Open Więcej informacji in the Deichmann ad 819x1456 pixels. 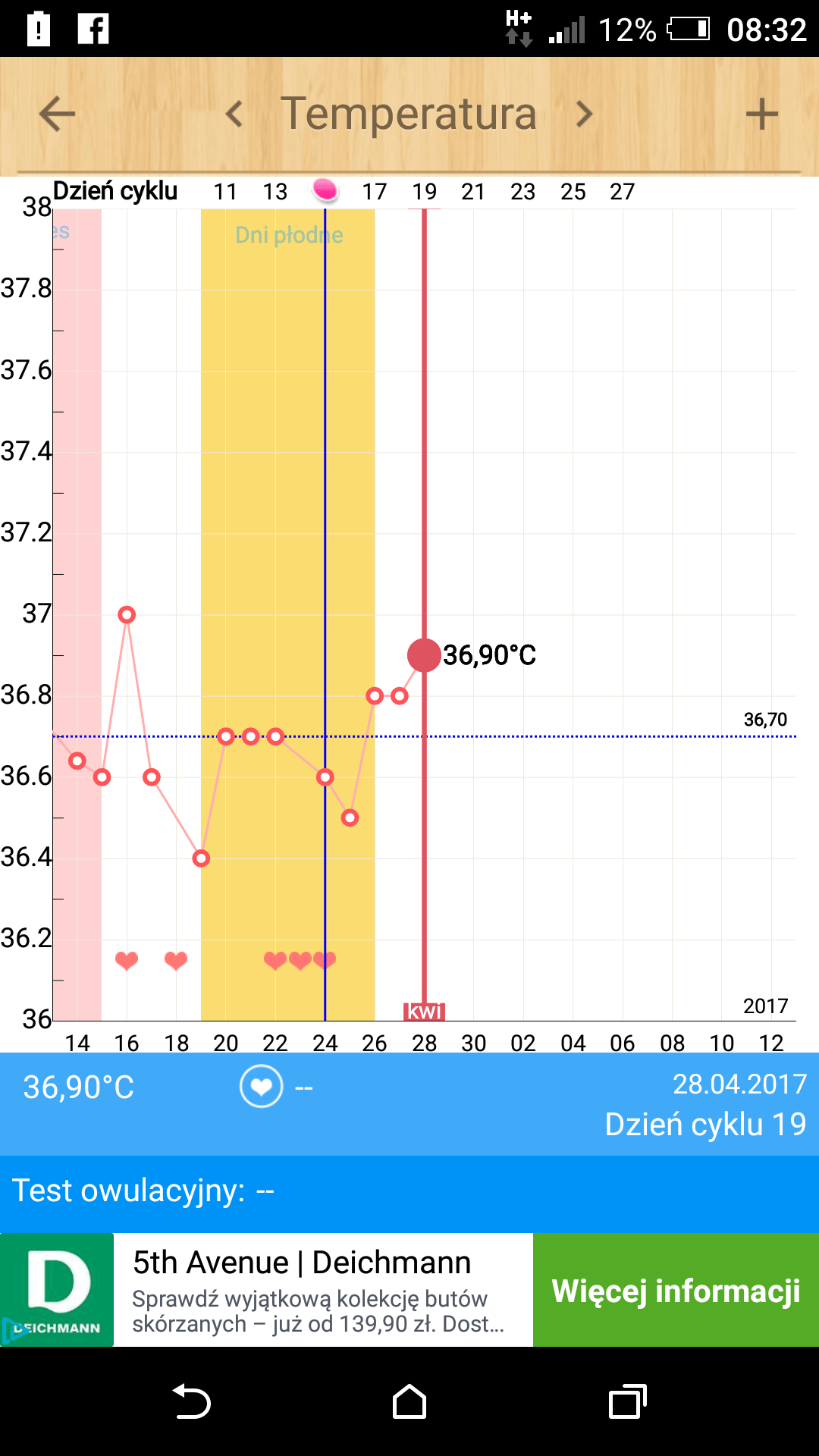tap(676, 1290)
